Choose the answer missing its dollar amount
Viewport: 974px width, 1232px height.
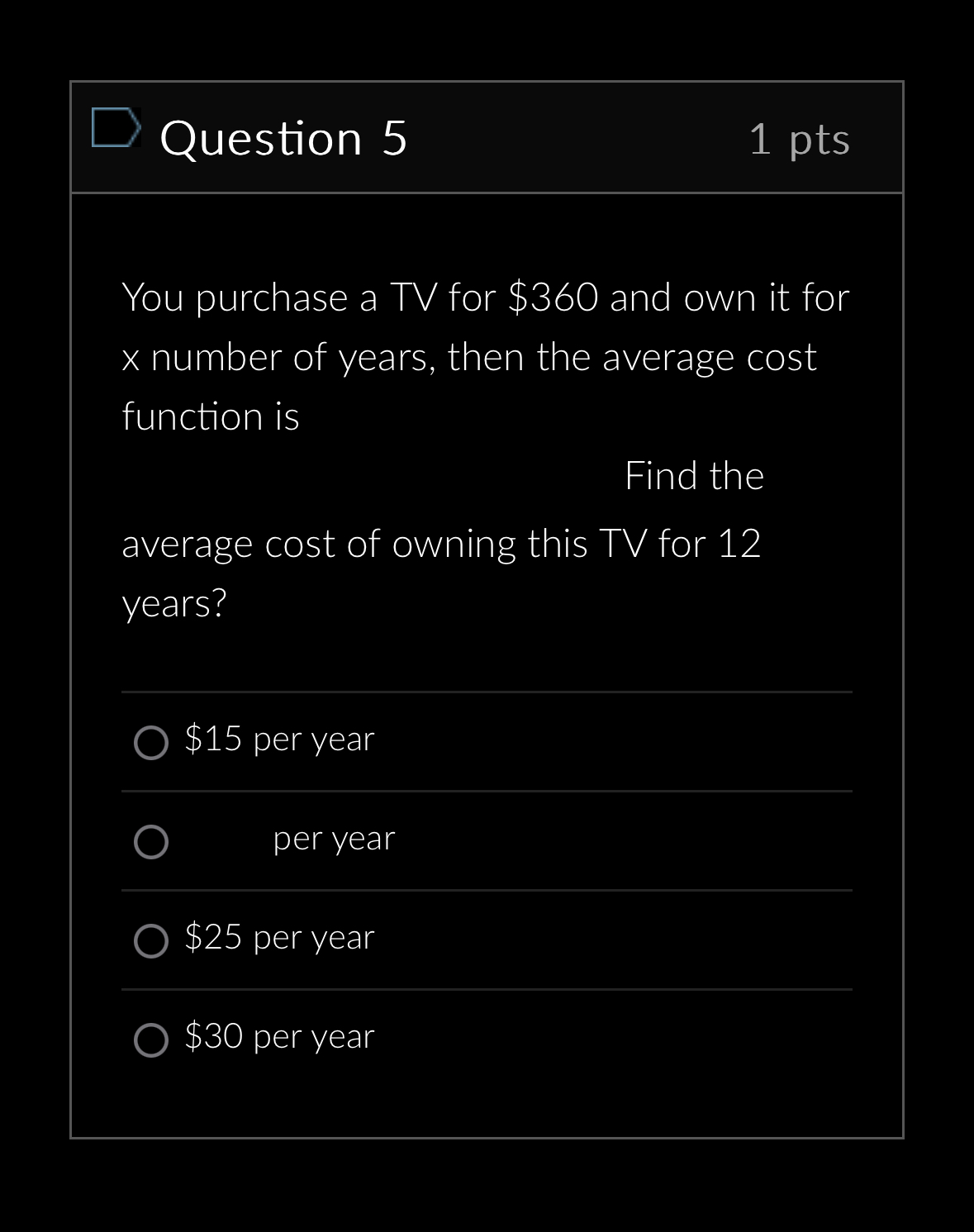[151, 842]
